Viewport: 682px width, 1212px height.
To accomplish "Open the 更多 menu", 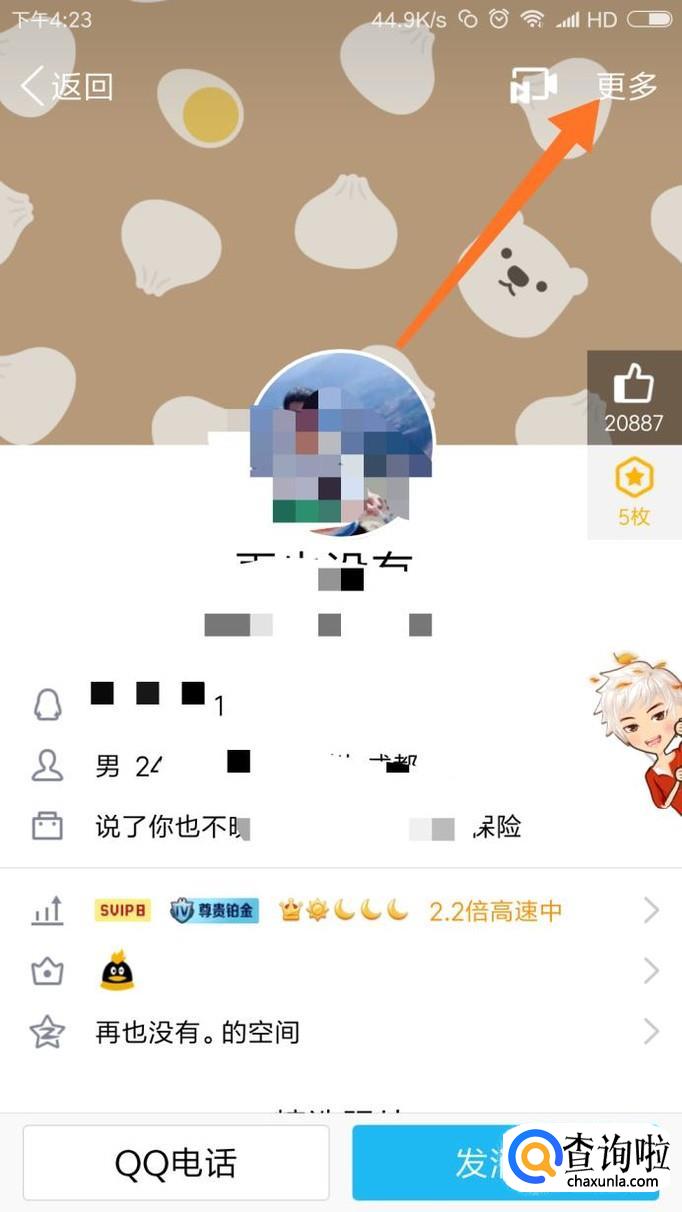I will [627, 86].
